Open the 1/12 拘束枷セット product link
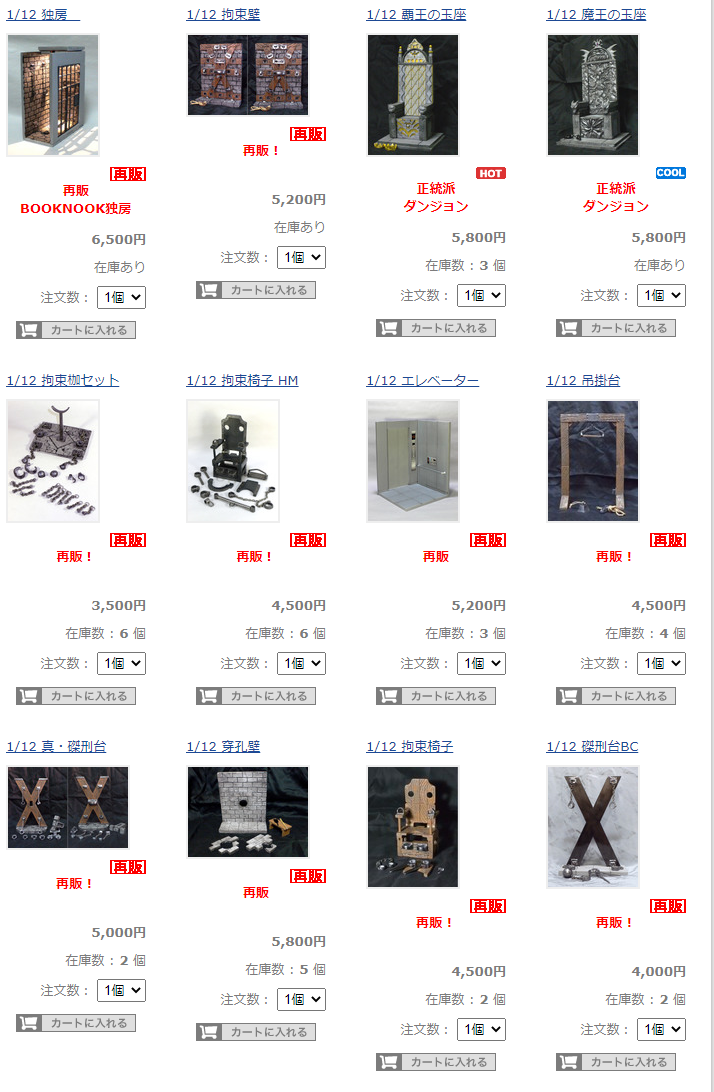This screenshot has height=1092, width=714. pyautogui.click(x=62, y=381)
